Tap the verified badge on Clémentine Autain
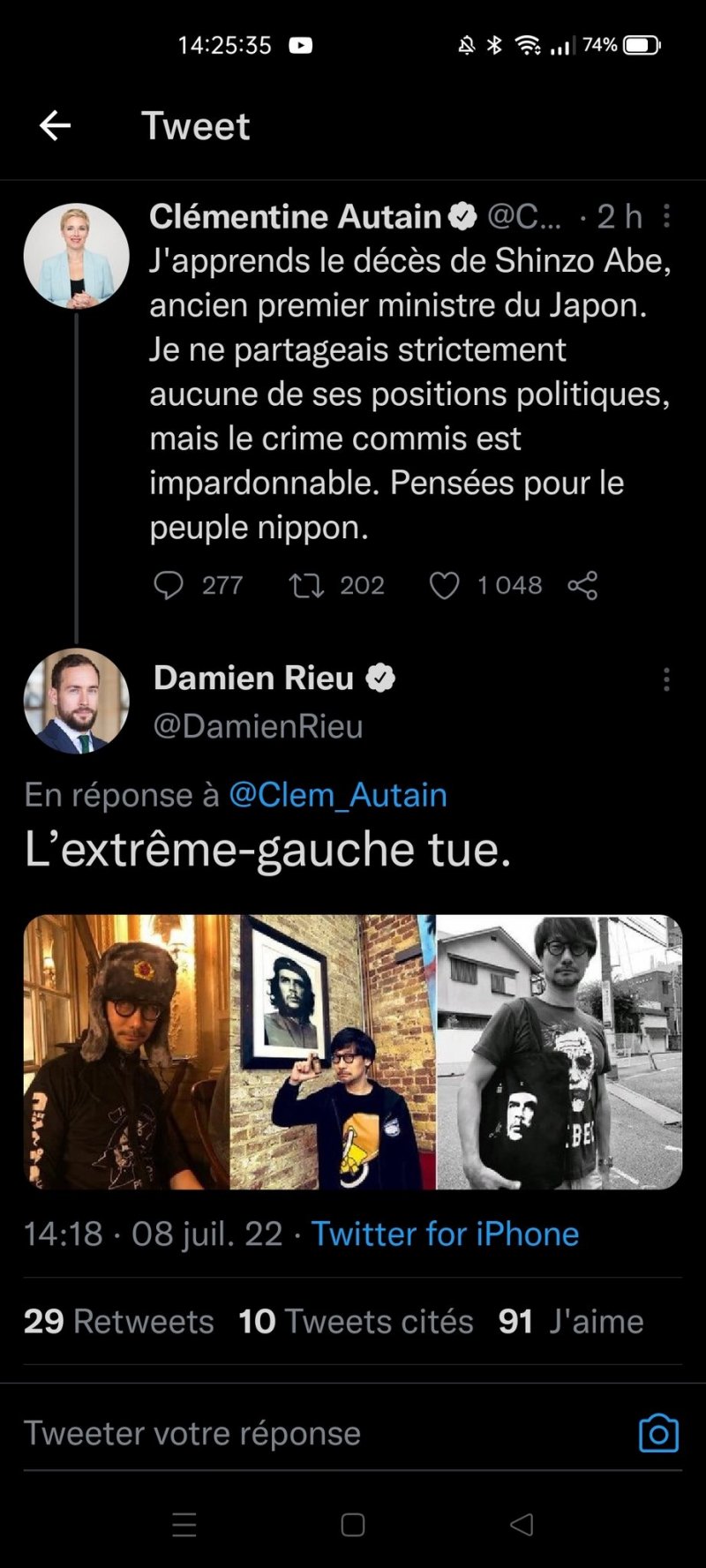This screenshot has width=706, height=1568. click(462, 216)
